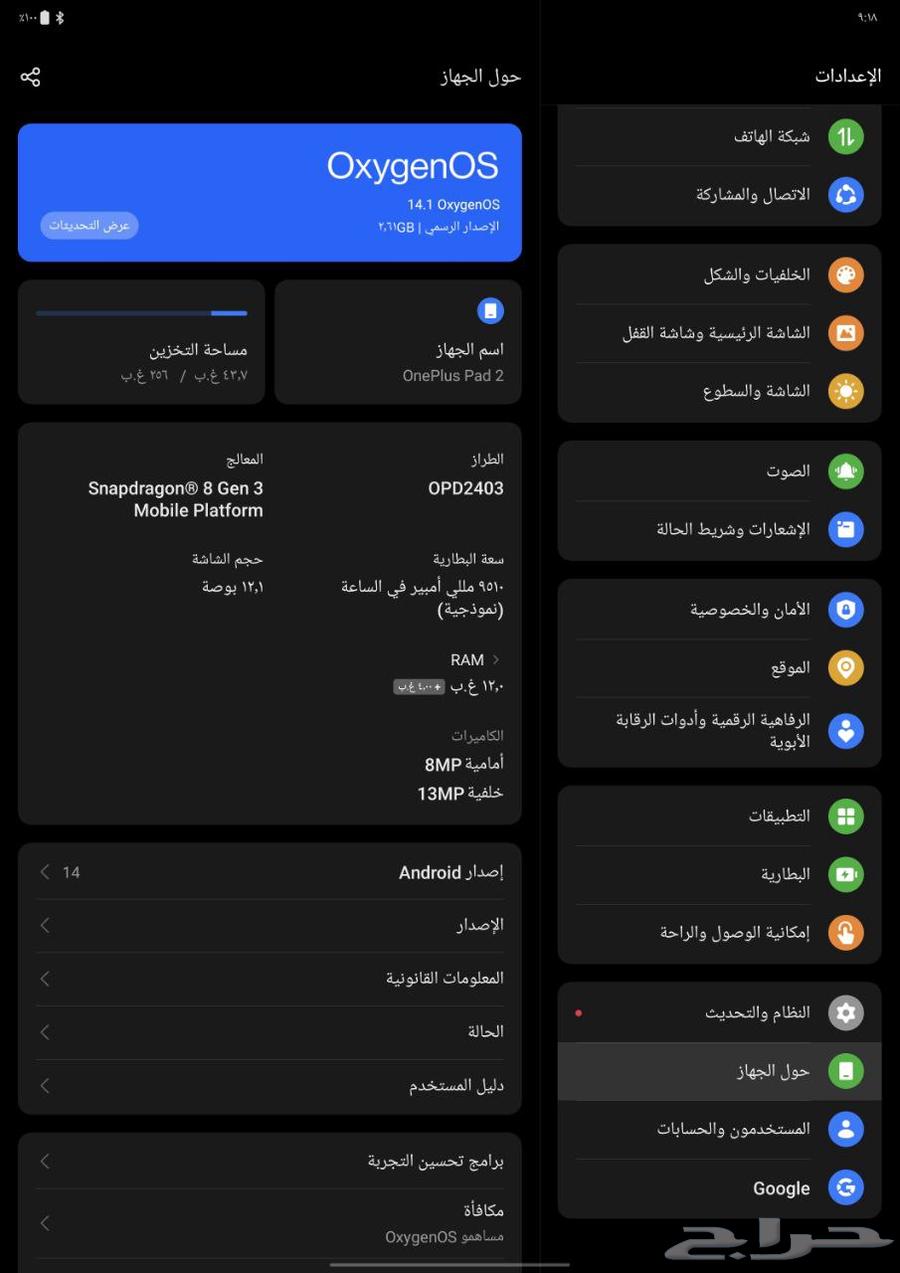Open الاتصال والمشاركة settings
This screenshot has height=1273, width=900.
click(719, 194)
